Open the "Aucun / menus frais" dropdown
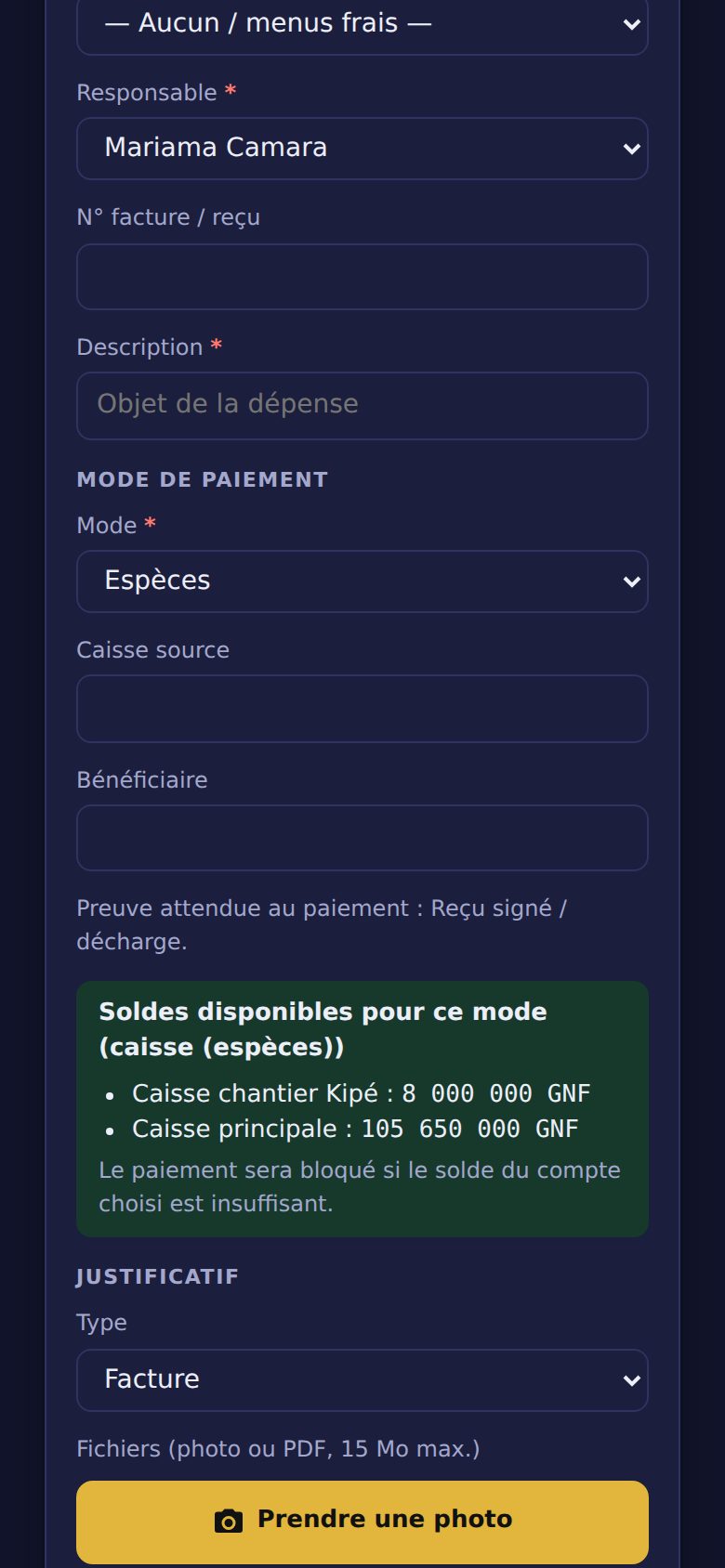This screenshot has height=1568, width=725. pos(362,25)
